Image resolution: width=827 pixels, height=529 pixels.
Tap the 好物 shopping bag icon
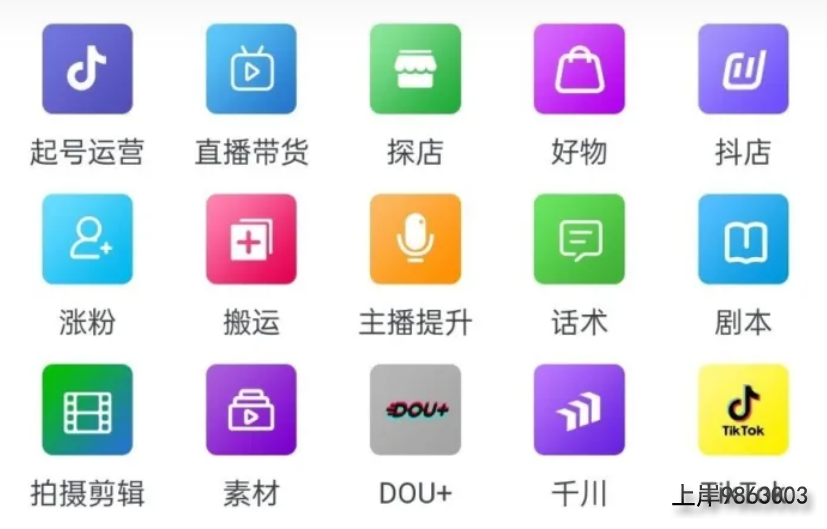coord(579,69)
